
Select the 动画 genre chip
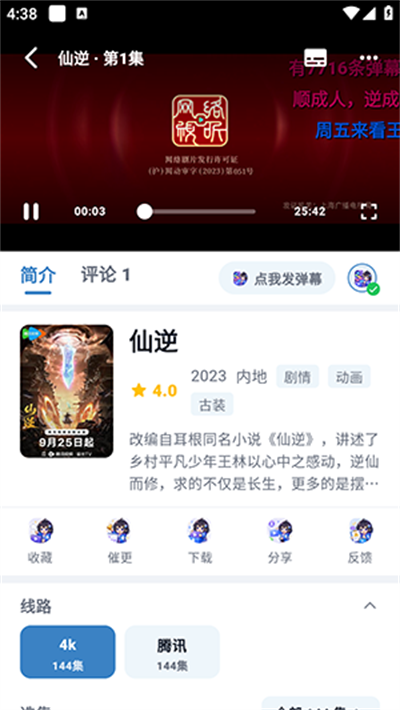[x=349, y=376]
